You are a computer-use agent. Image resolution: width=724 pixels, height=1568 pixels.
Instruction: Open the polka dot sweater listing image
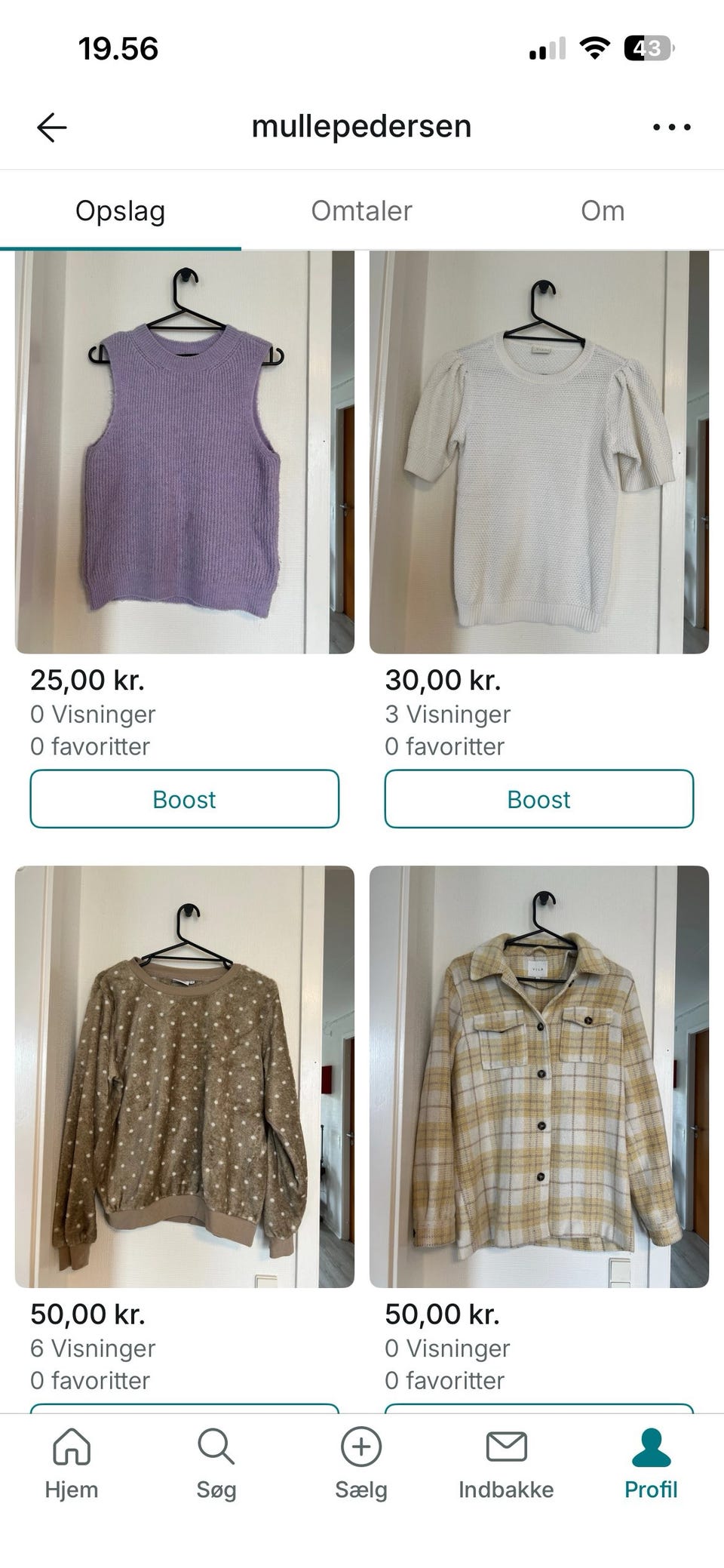click(x=184, y=1071)
